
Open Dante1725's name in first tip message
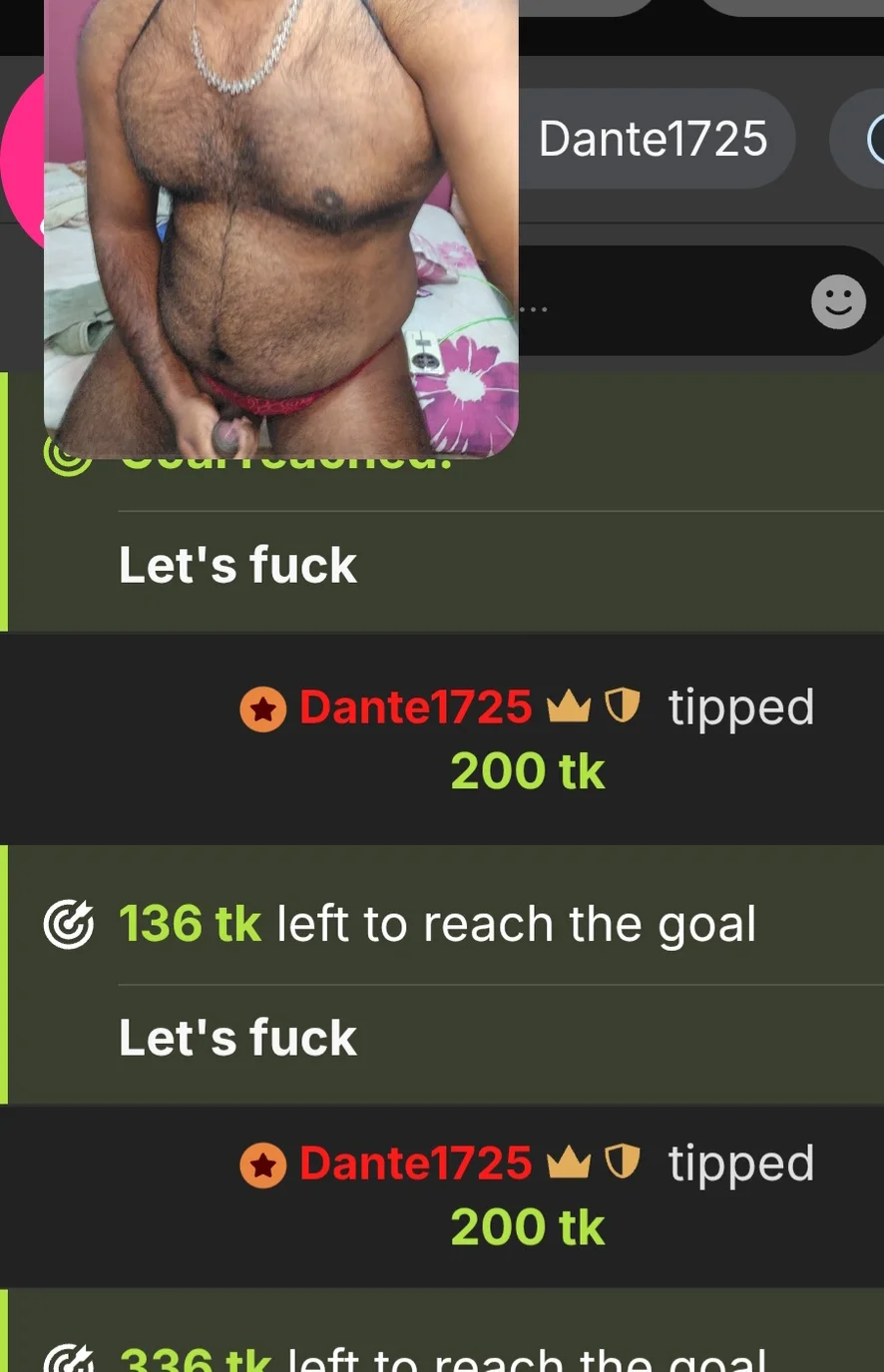415,707
